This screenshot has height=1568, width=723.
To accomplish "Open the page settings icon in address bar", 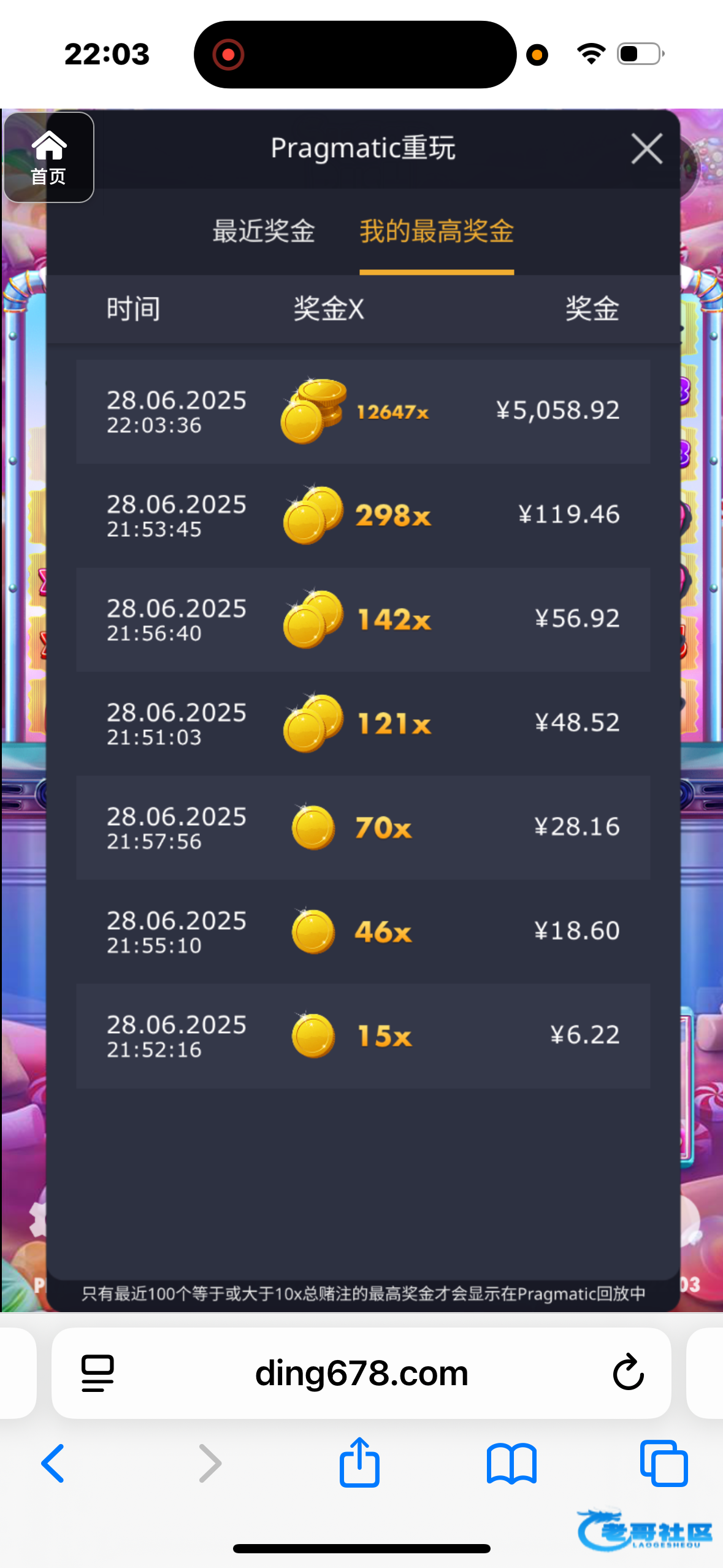I will click(98, 1372).
